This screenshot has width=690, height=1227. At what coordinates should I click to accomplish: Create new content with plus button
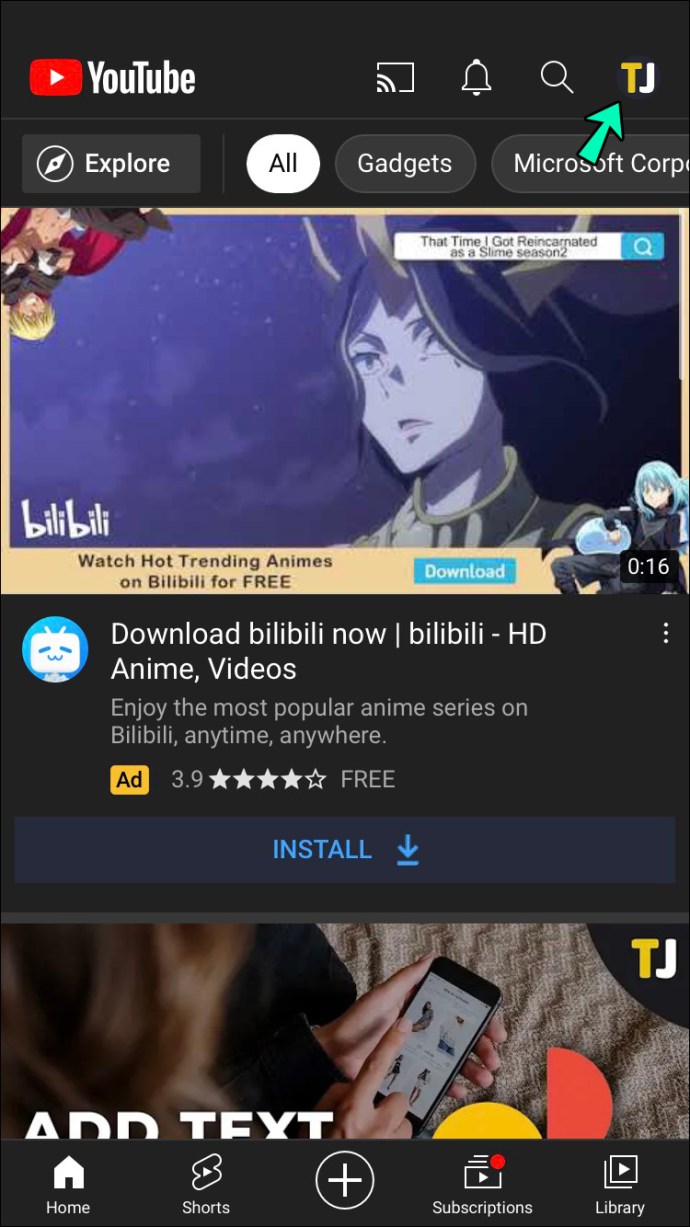point(345,1181)
